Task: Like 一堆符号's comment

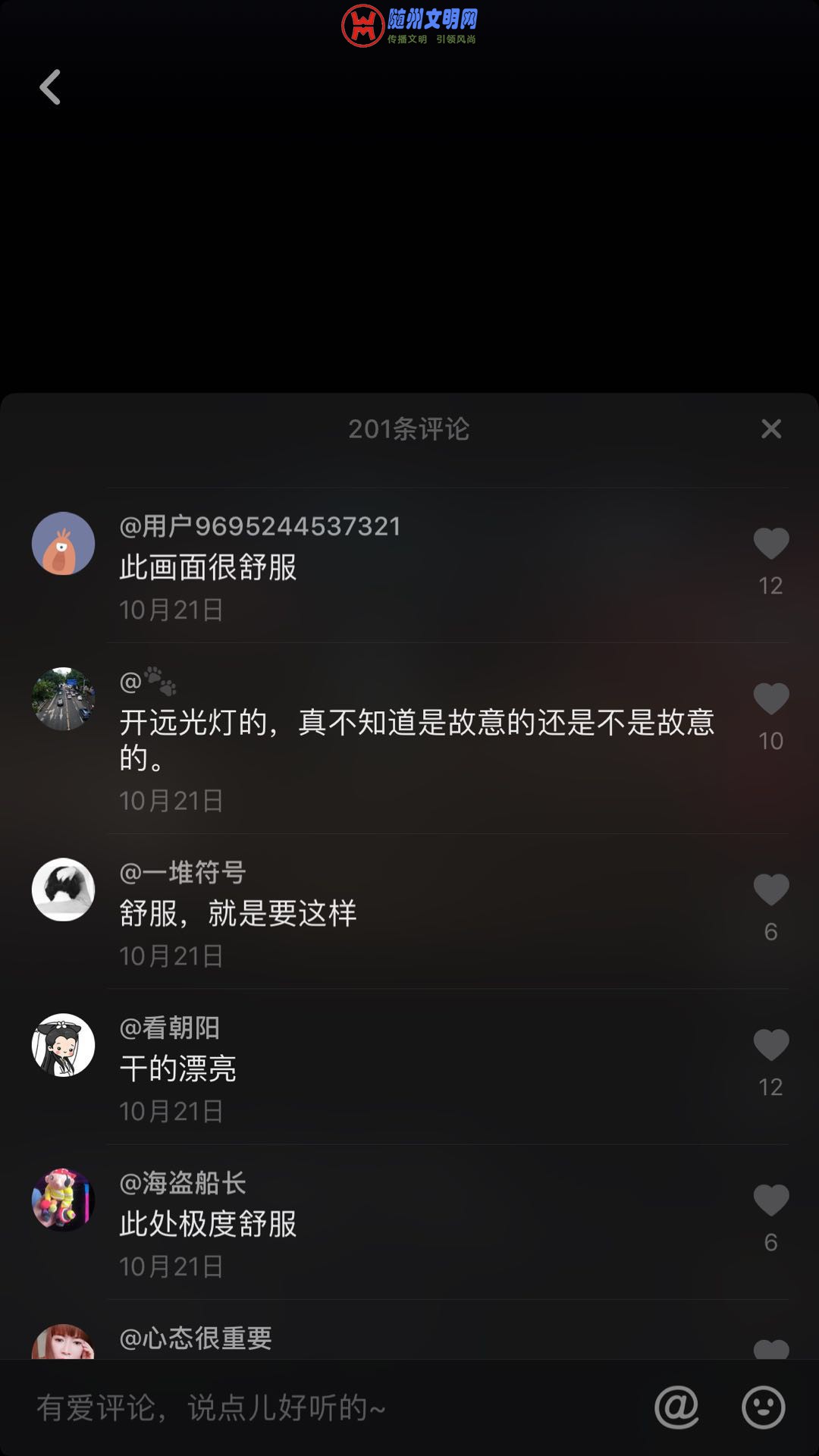Action: [x=770, y=890]
